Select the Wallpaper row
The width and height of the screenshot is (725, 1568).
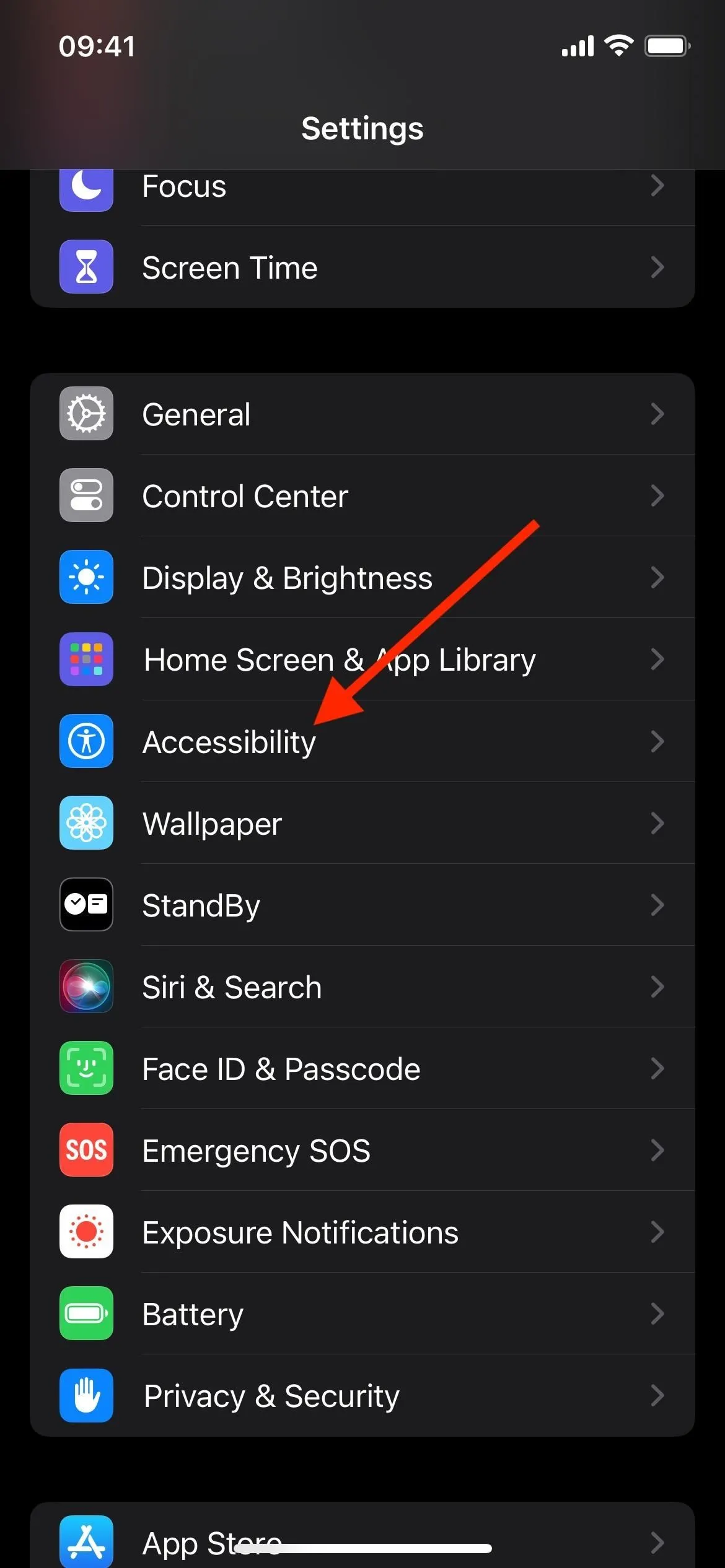click(x=362, y=823)
